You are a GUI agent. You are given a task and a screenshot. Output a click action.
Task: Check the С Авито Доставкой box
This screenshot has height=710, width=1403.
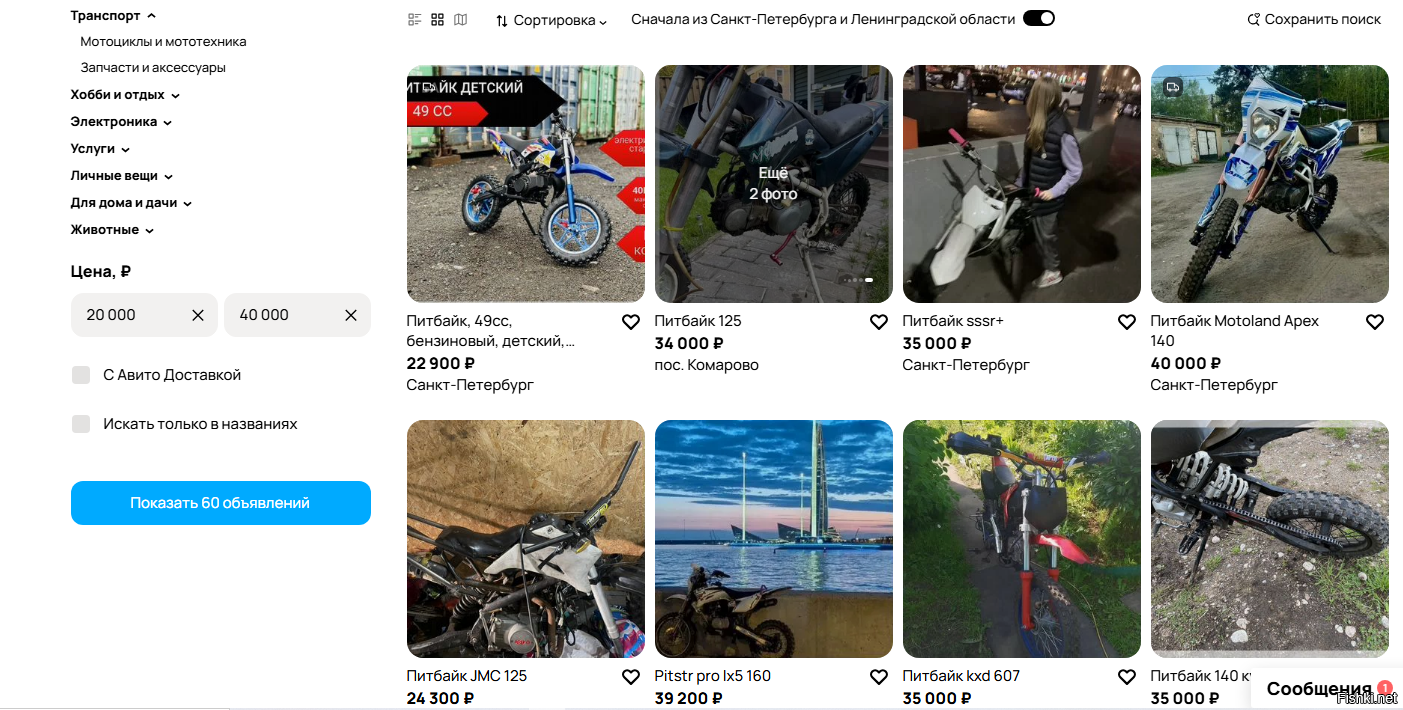pyautogui.click(x=81, y=375)
